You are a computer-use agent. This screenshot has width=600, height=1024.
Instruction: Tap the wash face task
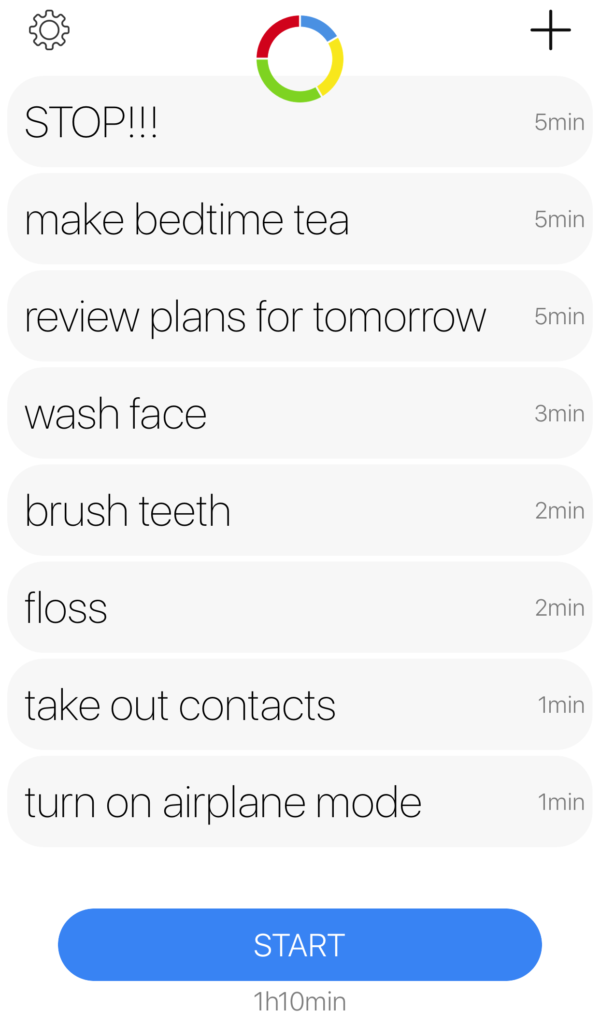click(x=300, y=413)
